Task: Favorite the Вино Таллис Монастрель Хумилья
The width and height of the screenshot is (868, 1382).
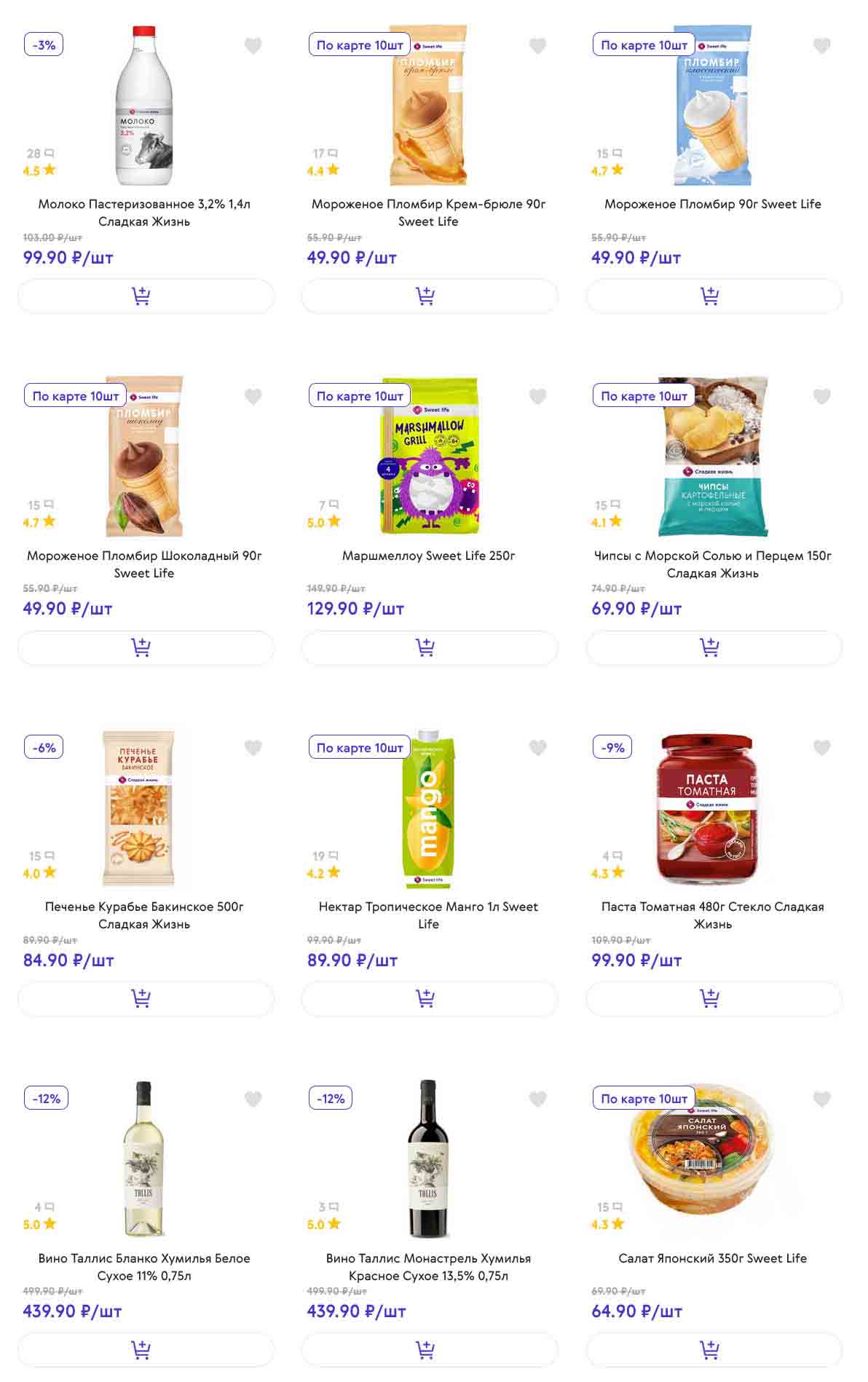Action: 537,1099
